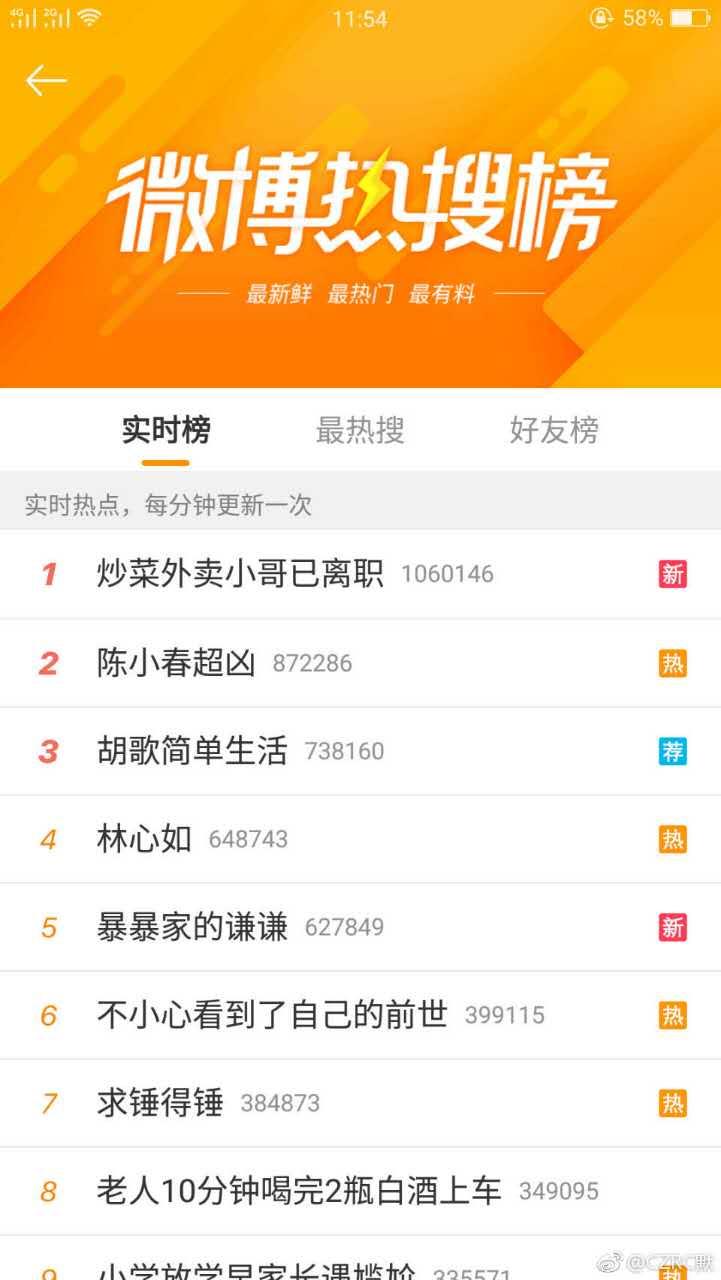The image size is (721, 1280).
Task: Open hot topic 暴暴家的谦谦
Action: click(x=192, y=927)
